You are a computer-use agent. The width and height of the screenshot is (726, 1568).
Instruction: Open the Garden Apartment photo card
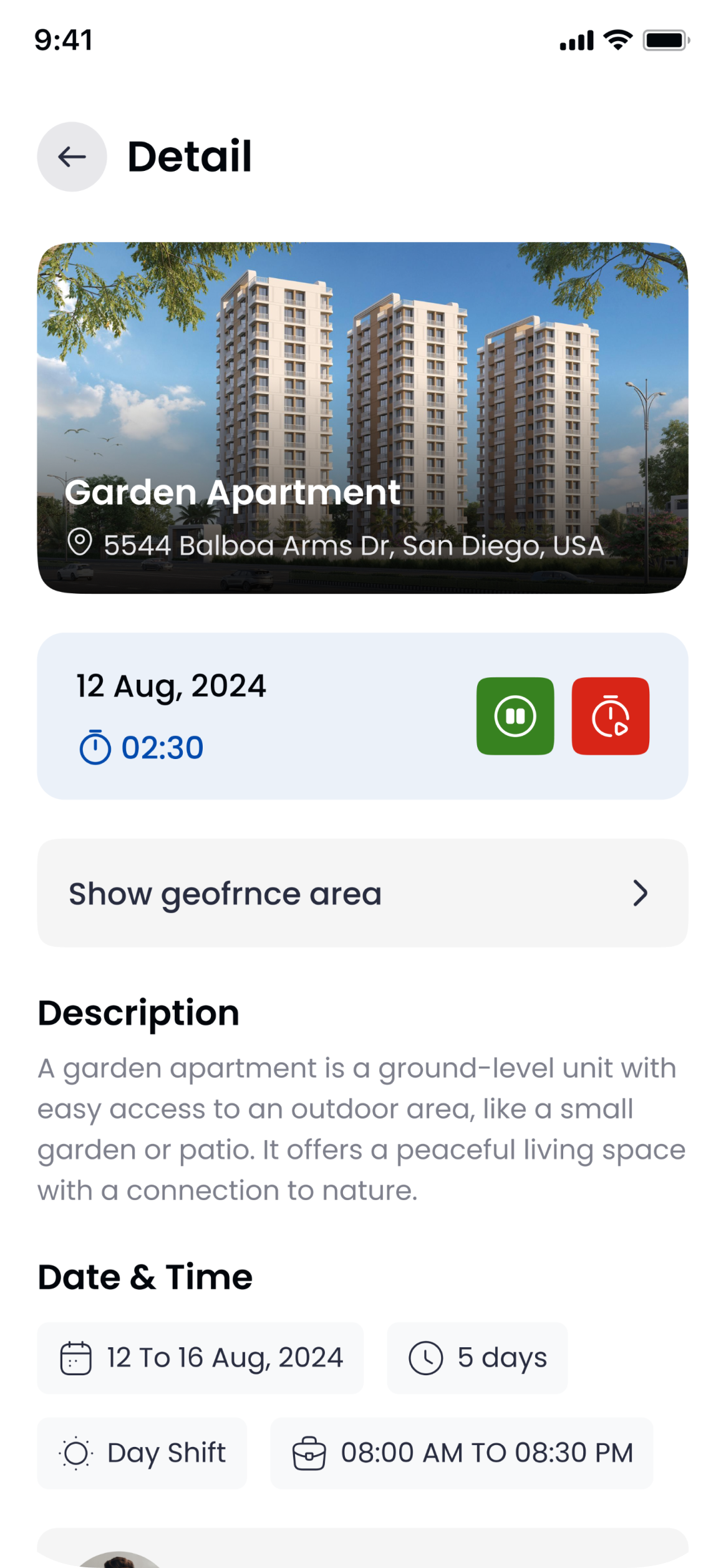click(x=362, y=417)
